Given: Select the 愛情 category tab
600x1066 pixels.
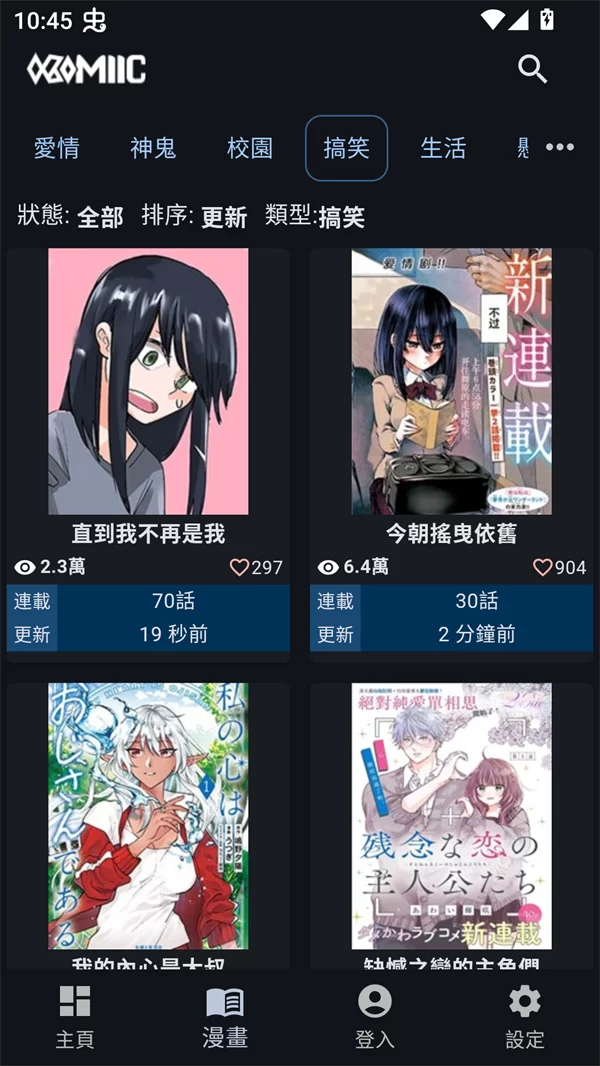Looking at the screenshot, I should click(56, 148).
